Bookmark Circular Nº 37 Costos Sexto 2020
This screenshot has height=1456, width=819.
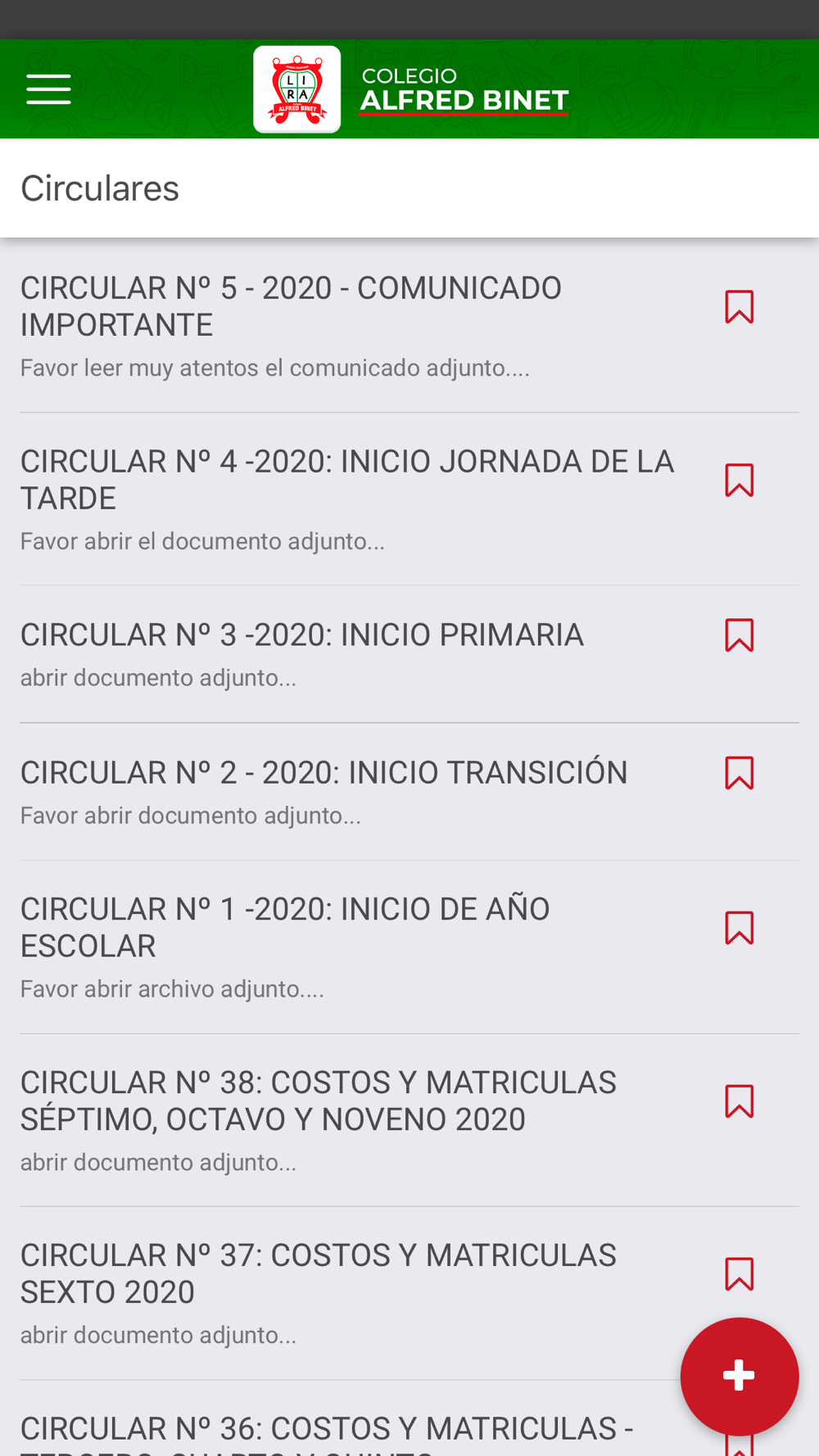click(x=739, y=1274)
